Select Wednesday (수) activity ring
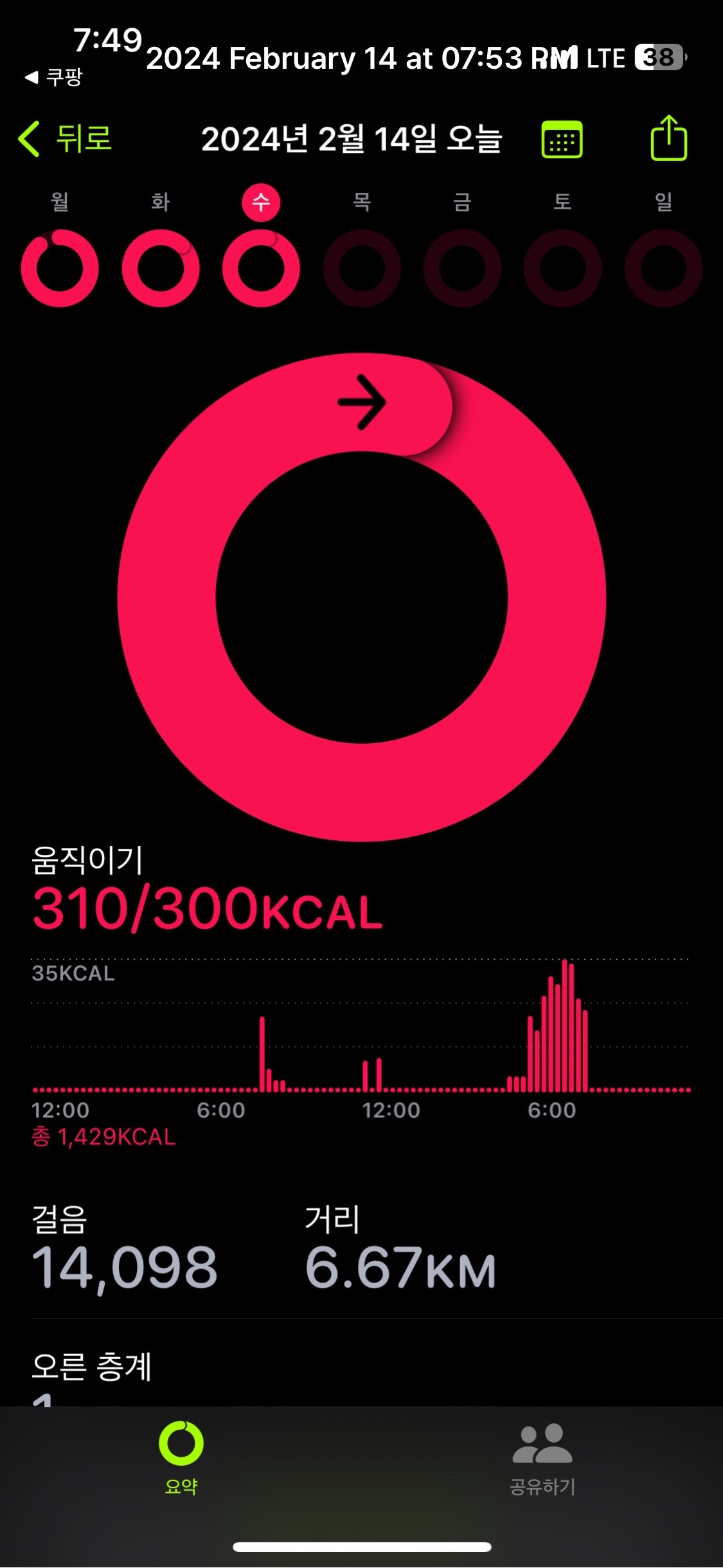The height and width of the screenshot is (1568, 723). click(261, 268)
